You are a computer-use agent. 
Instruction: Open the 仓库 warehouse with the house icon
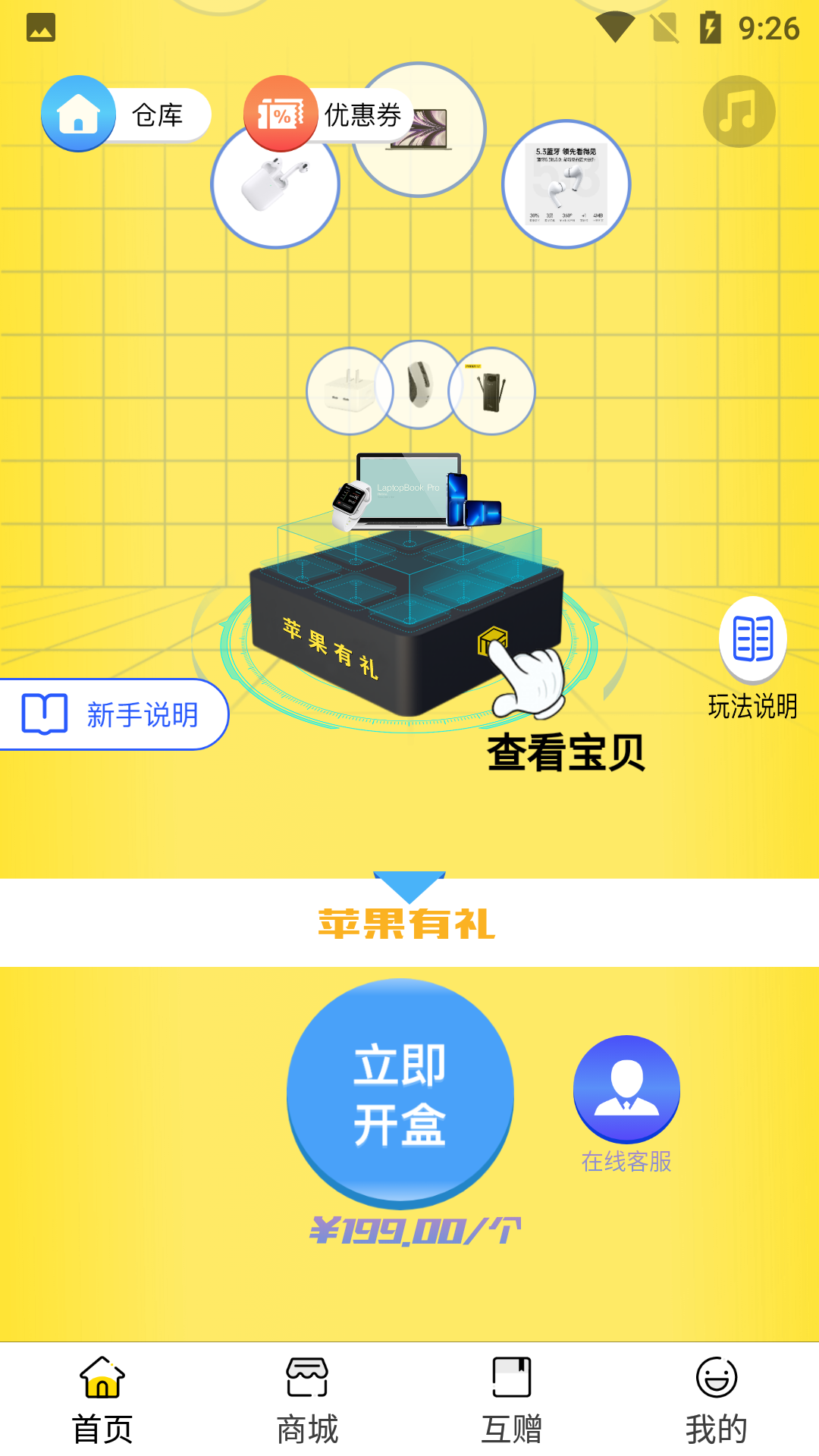click(x=79, y=114)
